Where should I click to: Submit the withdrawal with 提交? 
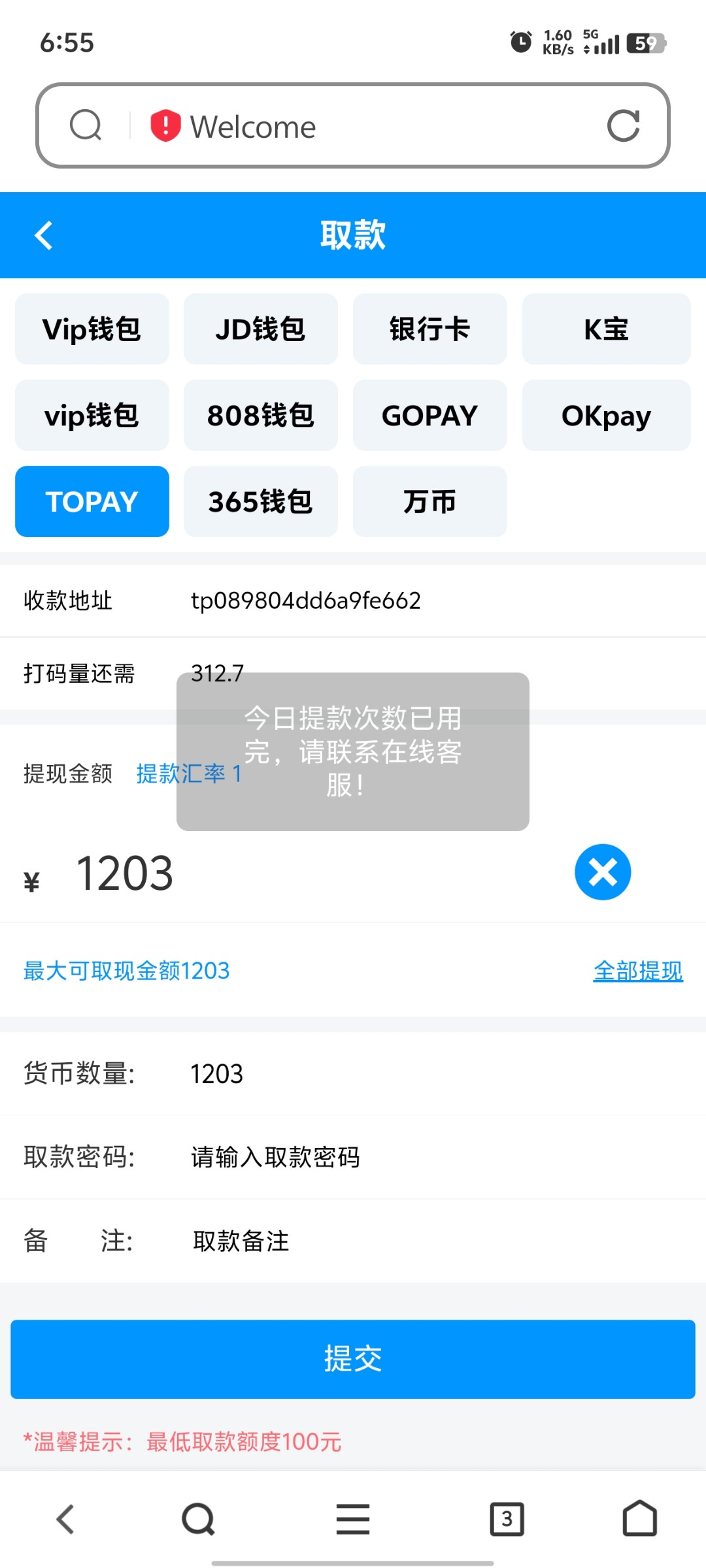pos(353,1359)
